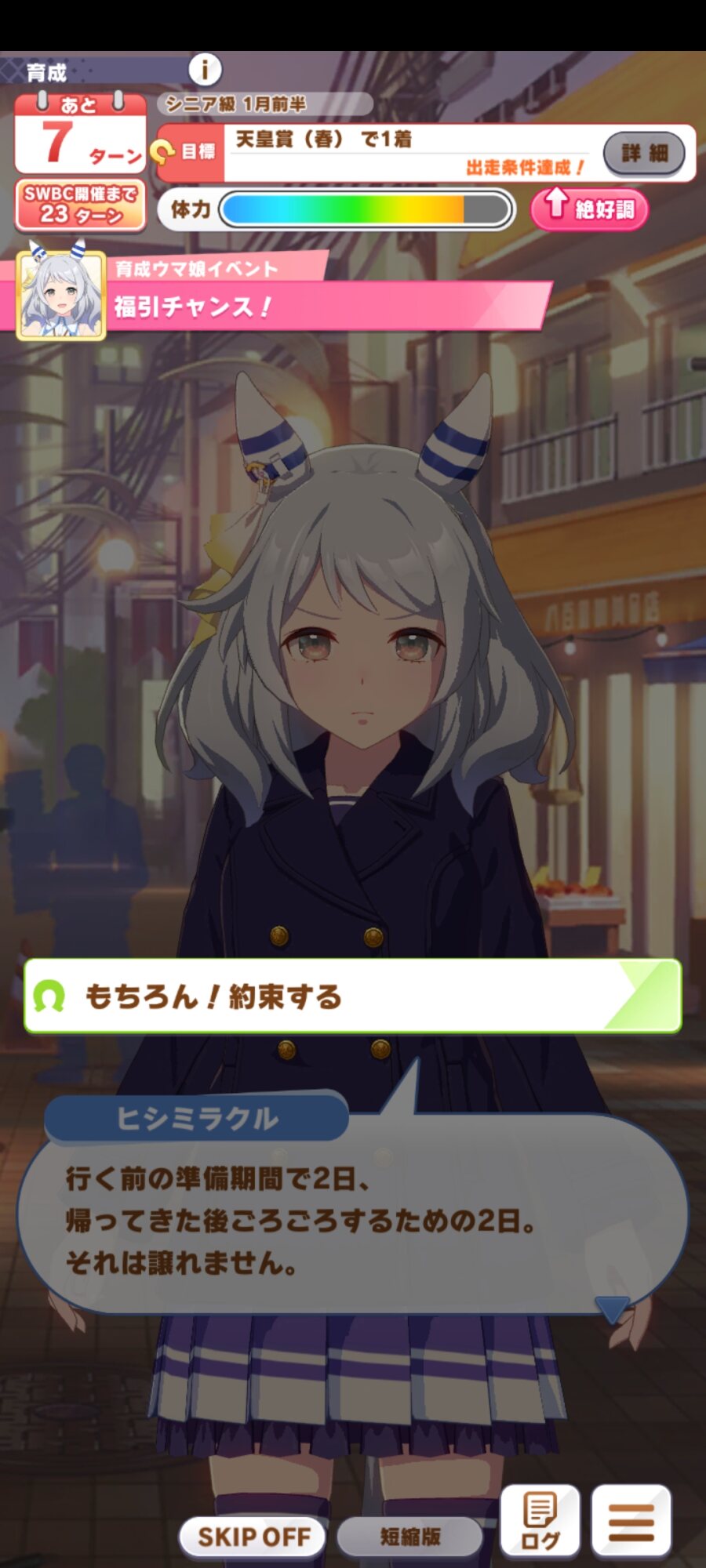Open the ログ conversation log
Image resolution: width=706 pixels, height=1568 pixels.
[540, 1520]
